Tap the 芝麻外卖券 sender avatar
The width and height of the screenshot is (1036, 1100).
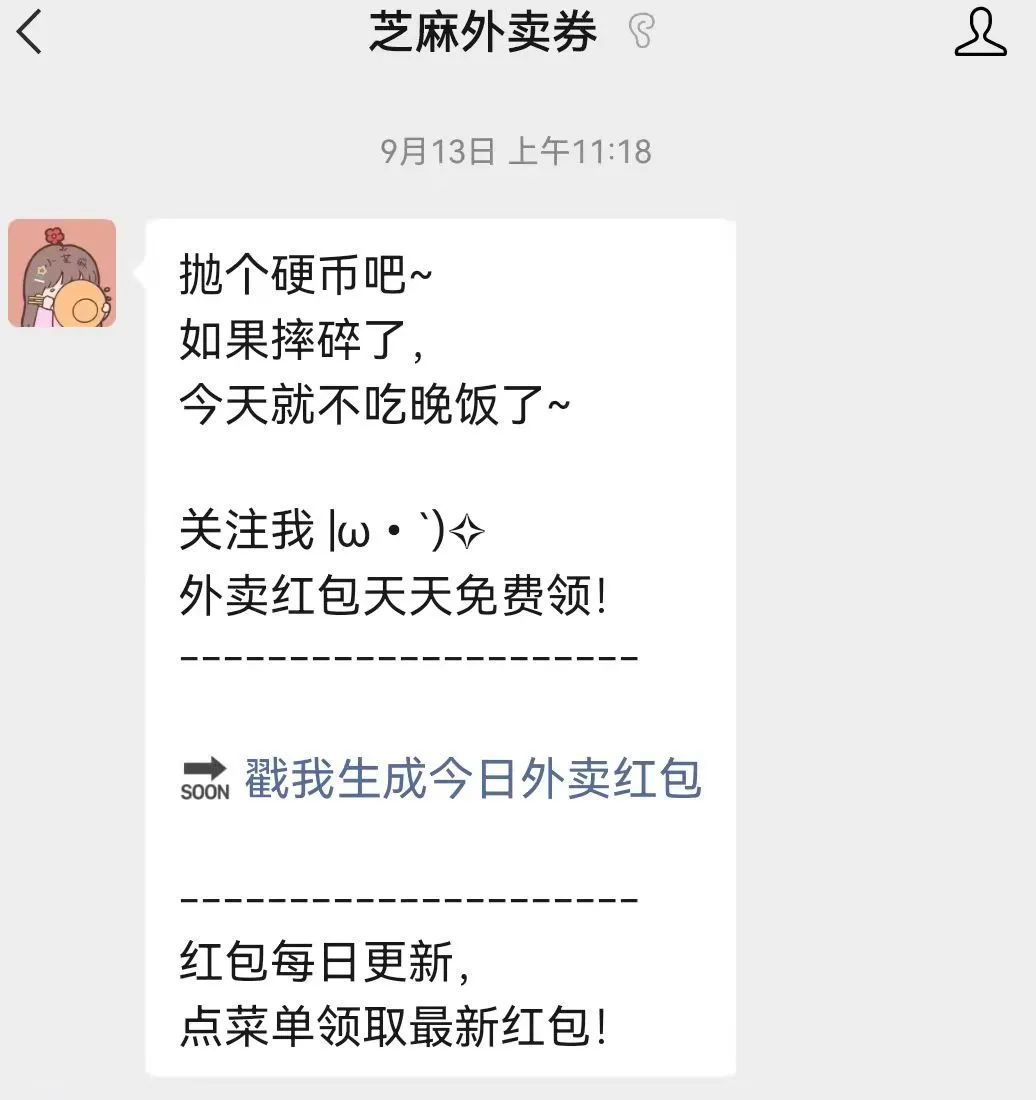(x=62, y=273)
